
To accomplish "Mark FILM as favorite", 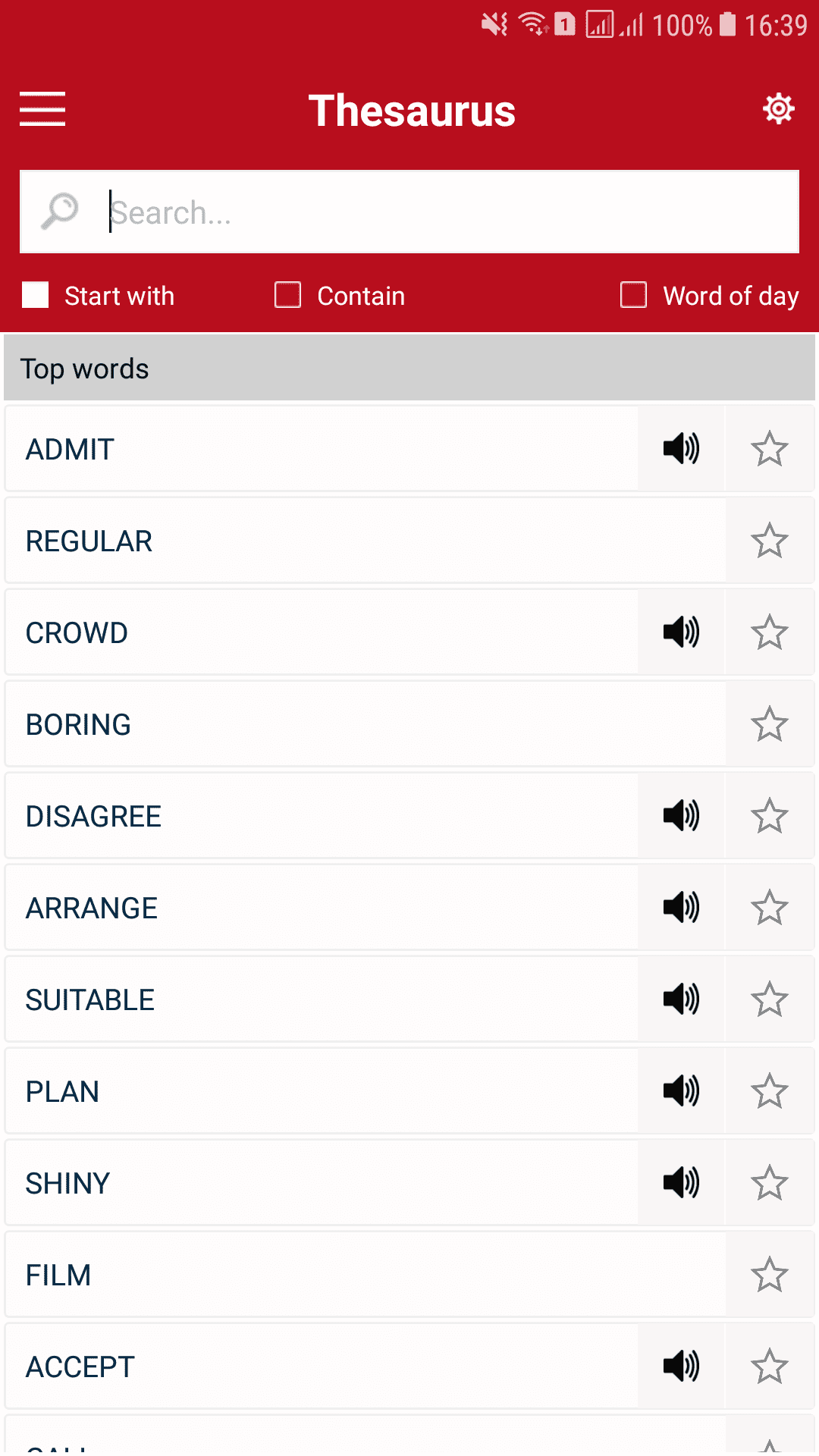I will click(x=769, y=1275).
